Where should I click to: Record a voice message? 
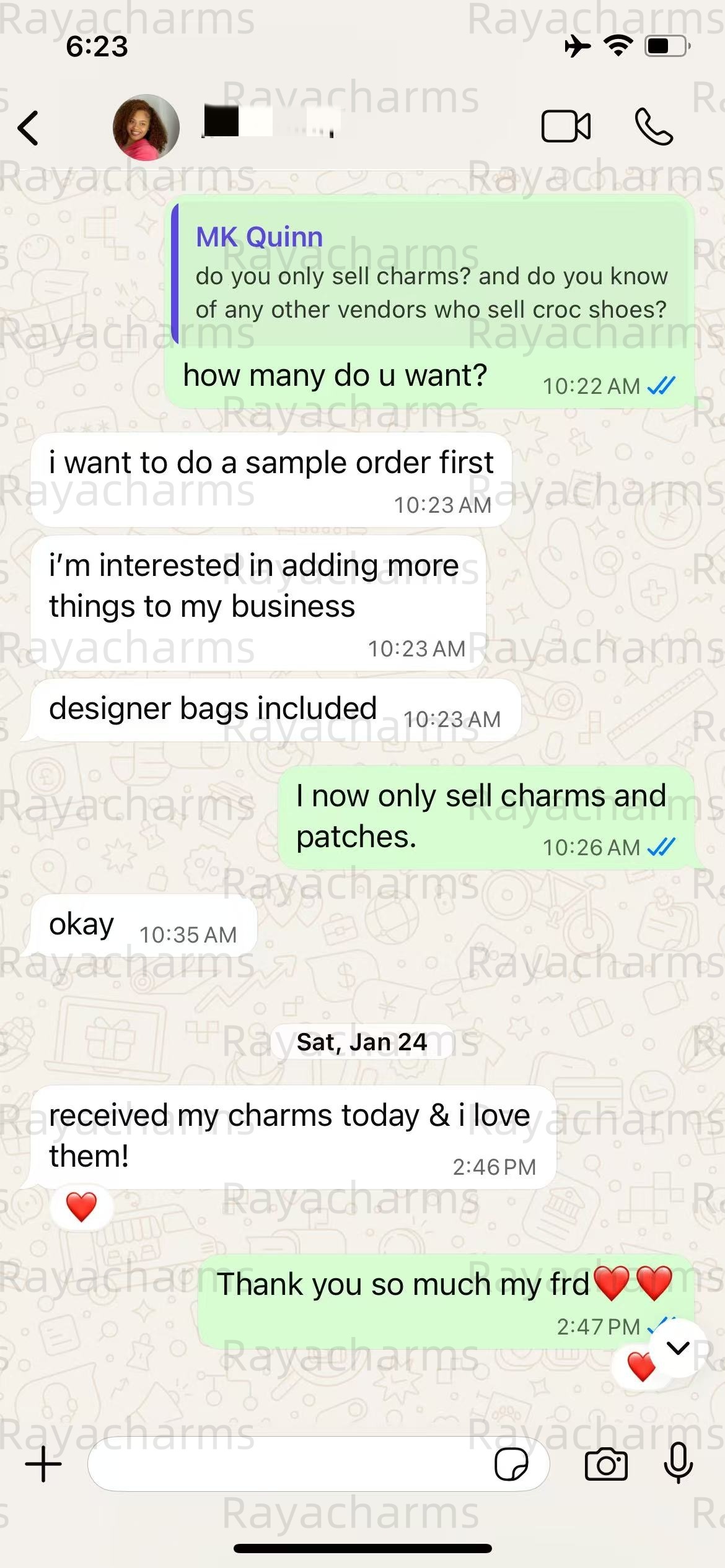(x=678, y=1464)
